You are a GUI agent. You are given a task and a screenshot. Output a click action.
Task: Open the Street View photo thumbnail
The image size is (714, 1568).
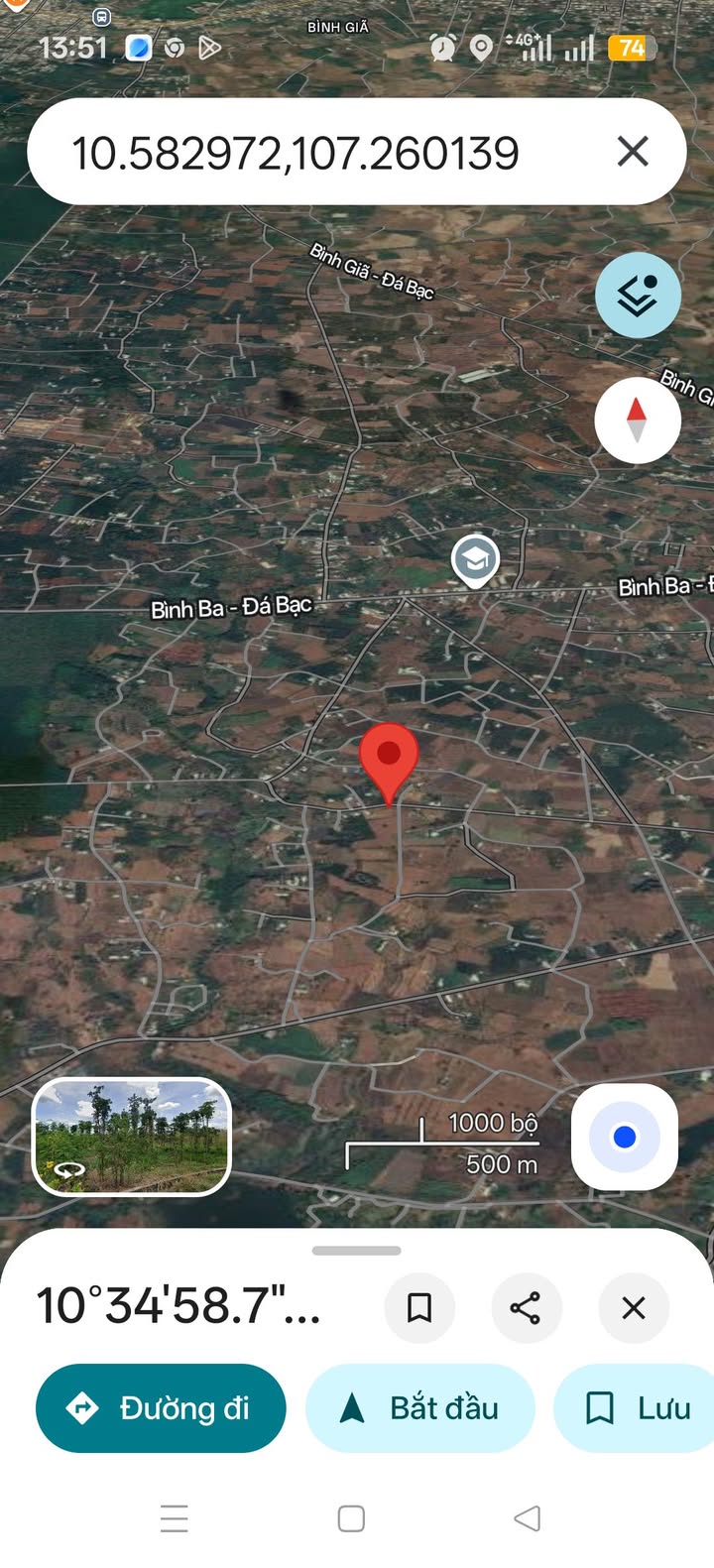[132, 1137]
